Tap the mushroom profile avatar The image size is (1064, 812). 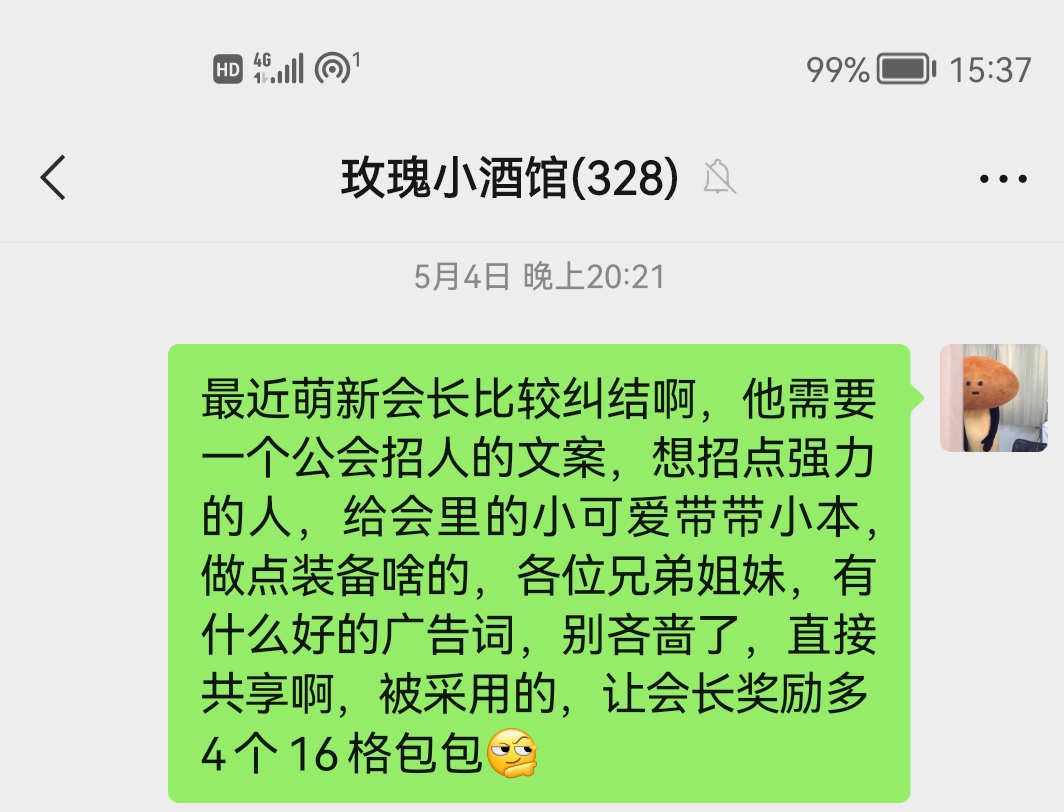[x=993, y=398]
